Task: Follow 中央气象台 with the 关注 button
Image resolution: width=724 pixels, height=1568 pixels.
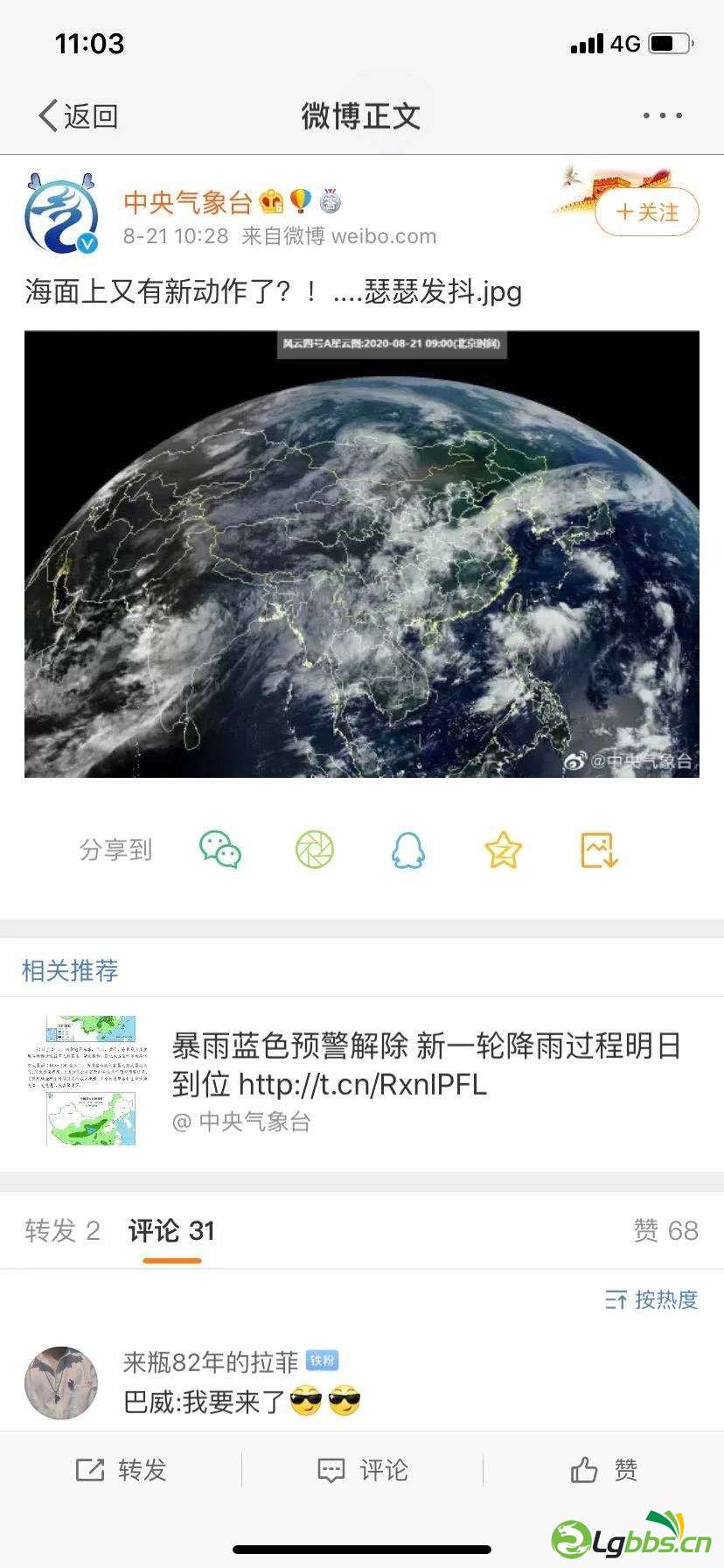Action: pyautogui.click(x=647, y=213)
